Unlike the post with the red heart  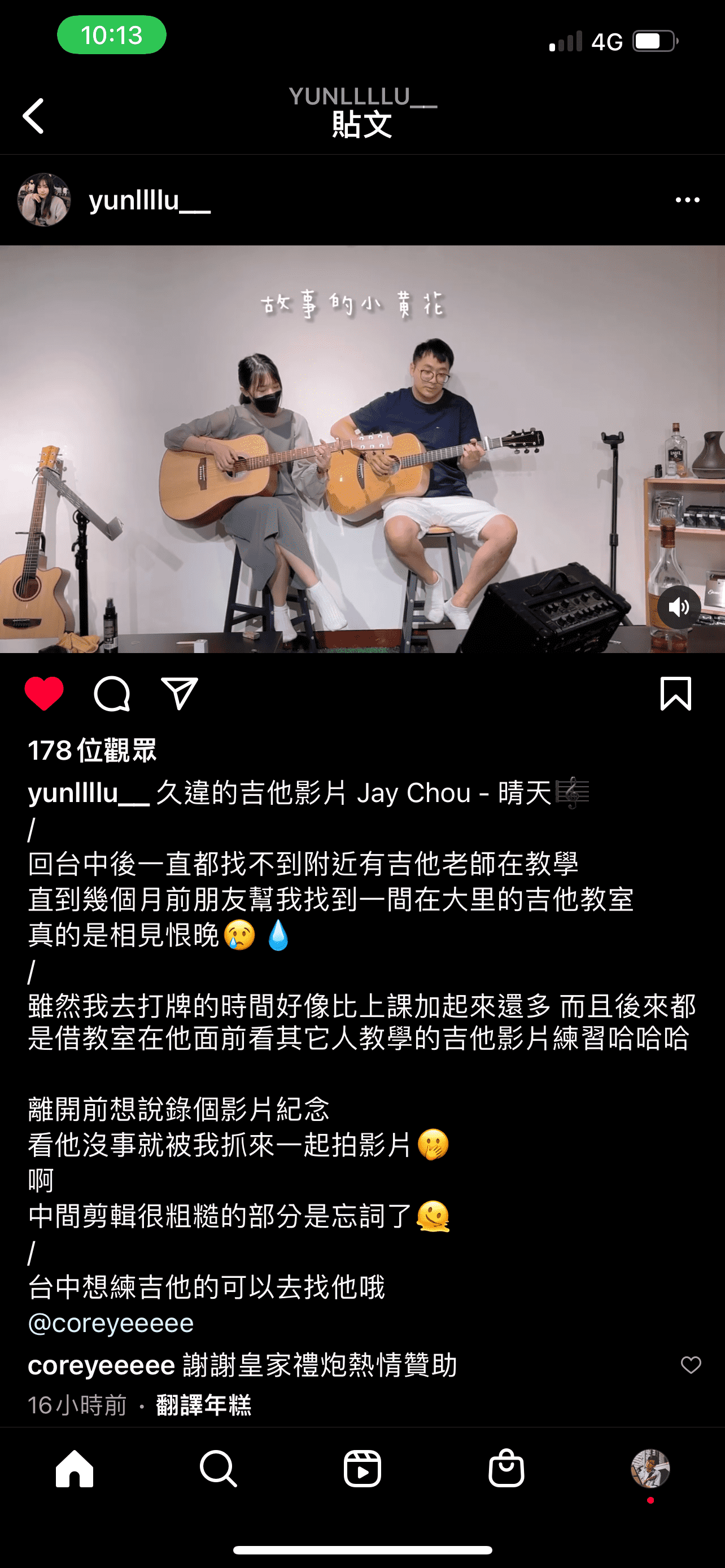[x=44, y=693]
